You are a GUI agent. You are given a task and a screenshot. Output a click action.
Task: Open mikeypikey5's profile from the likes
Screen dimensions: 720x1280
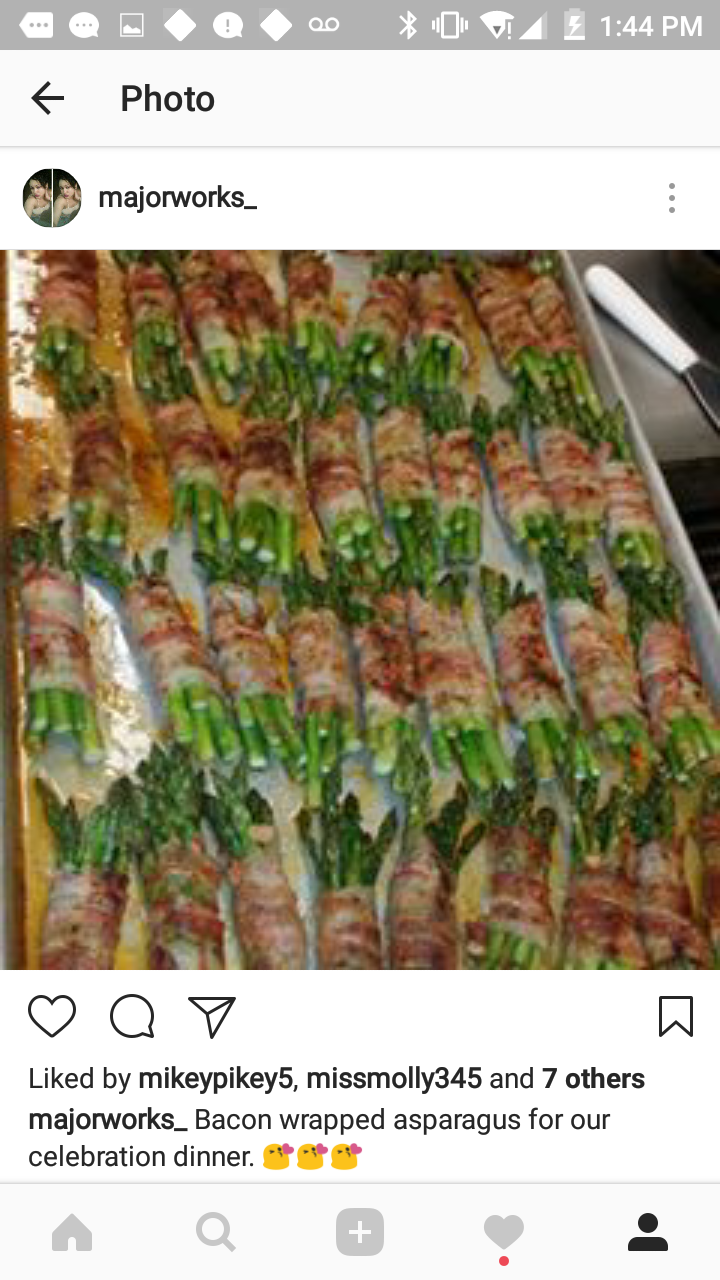click(x=216, y=1079)
